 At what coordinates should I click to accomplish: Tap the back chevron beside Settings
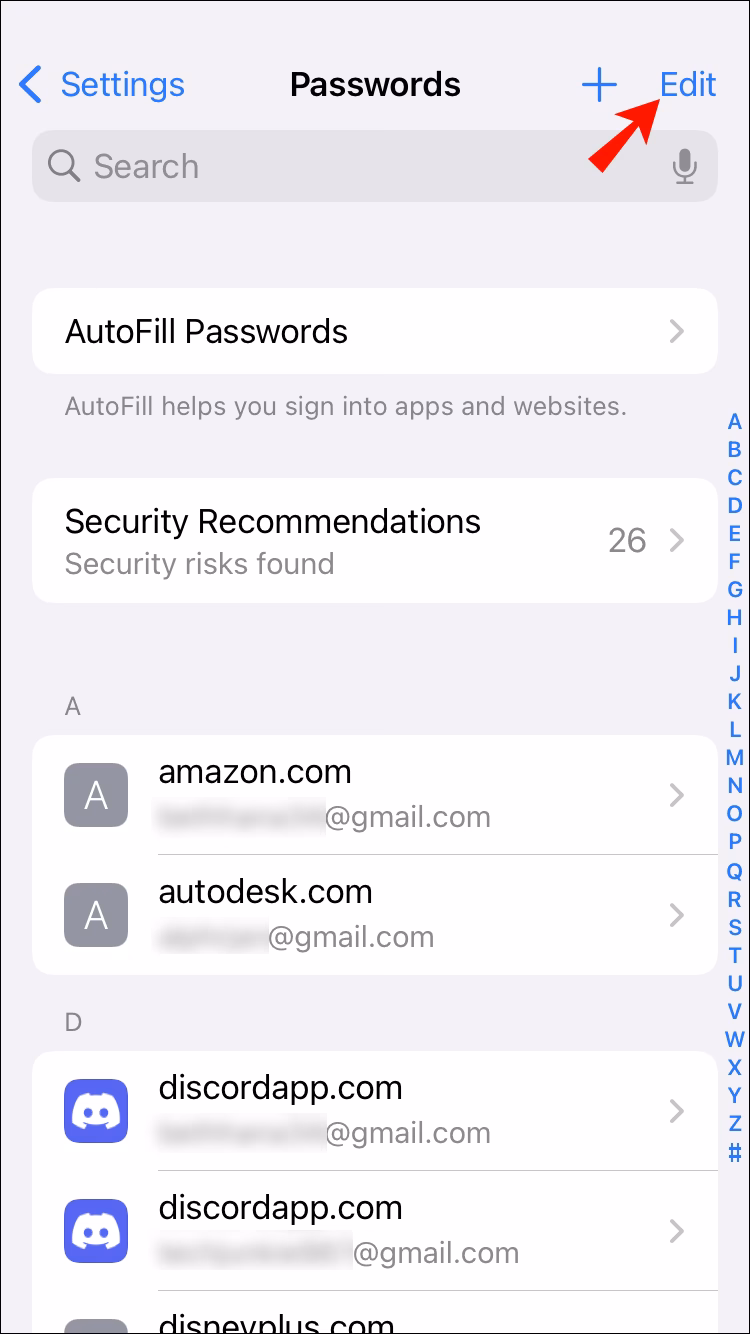click(30, 85)
